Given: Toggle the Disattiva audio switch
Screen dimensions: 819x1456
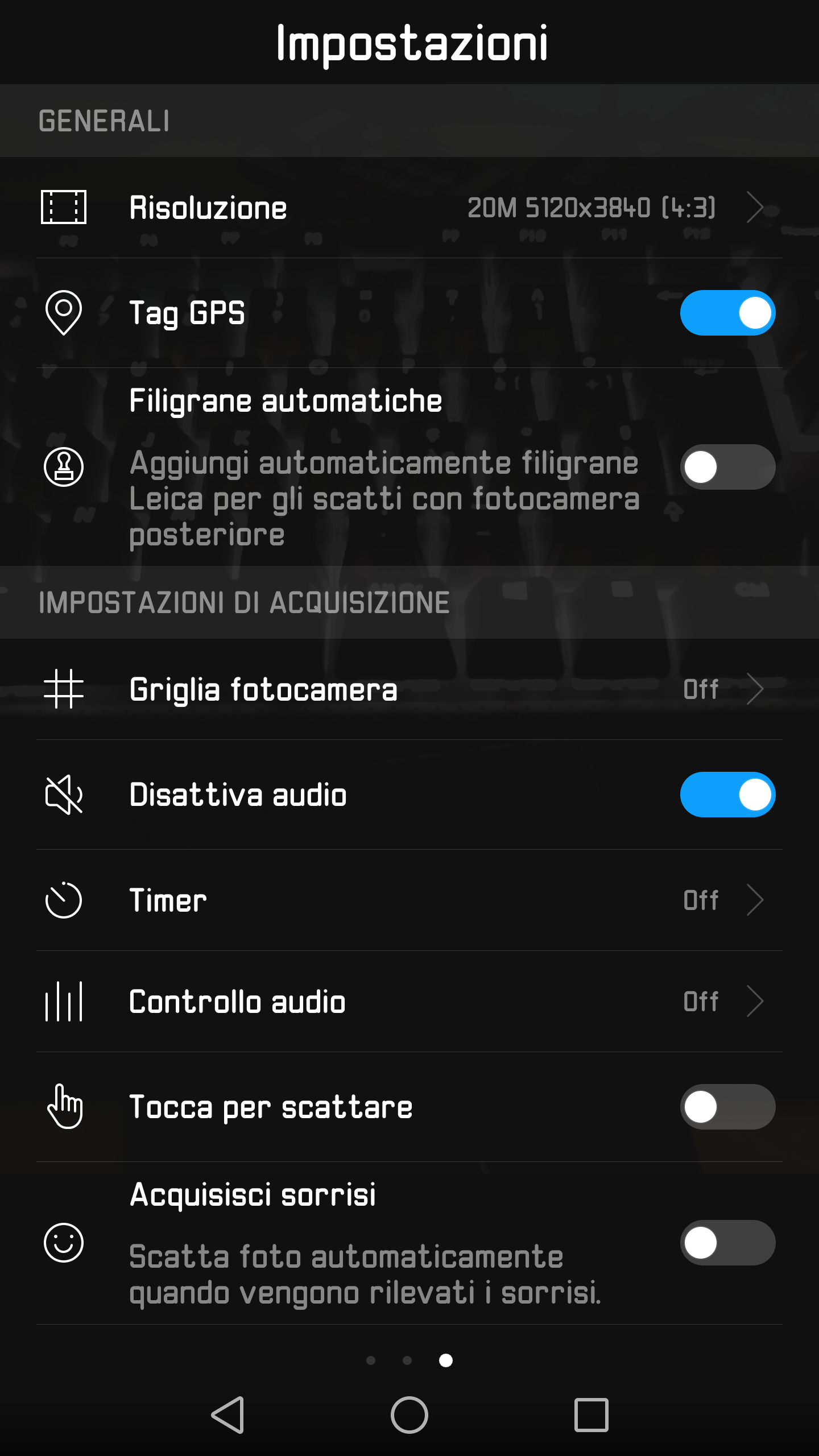Looking at the screenshot, I should pos(727,795).
